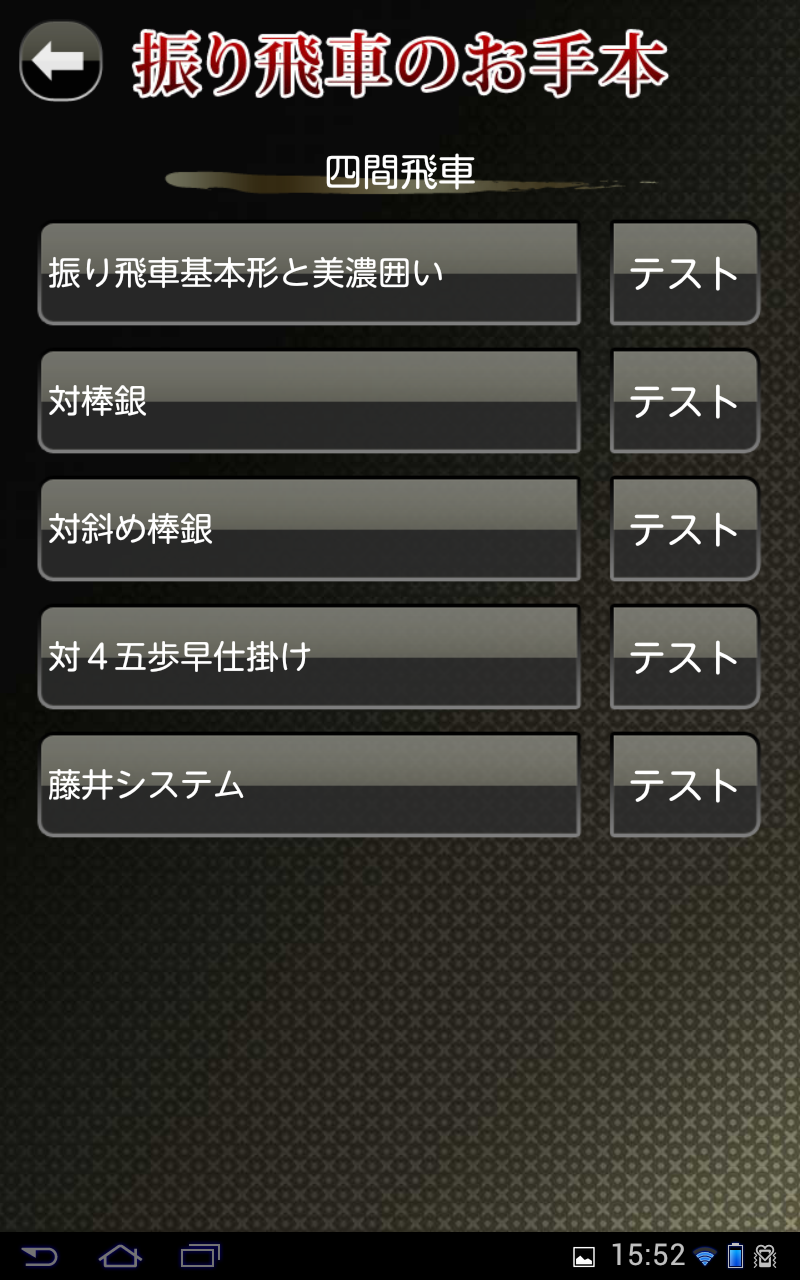Start the テスト next to 対棒銀

pyautogui.click(x=684, y=401)
